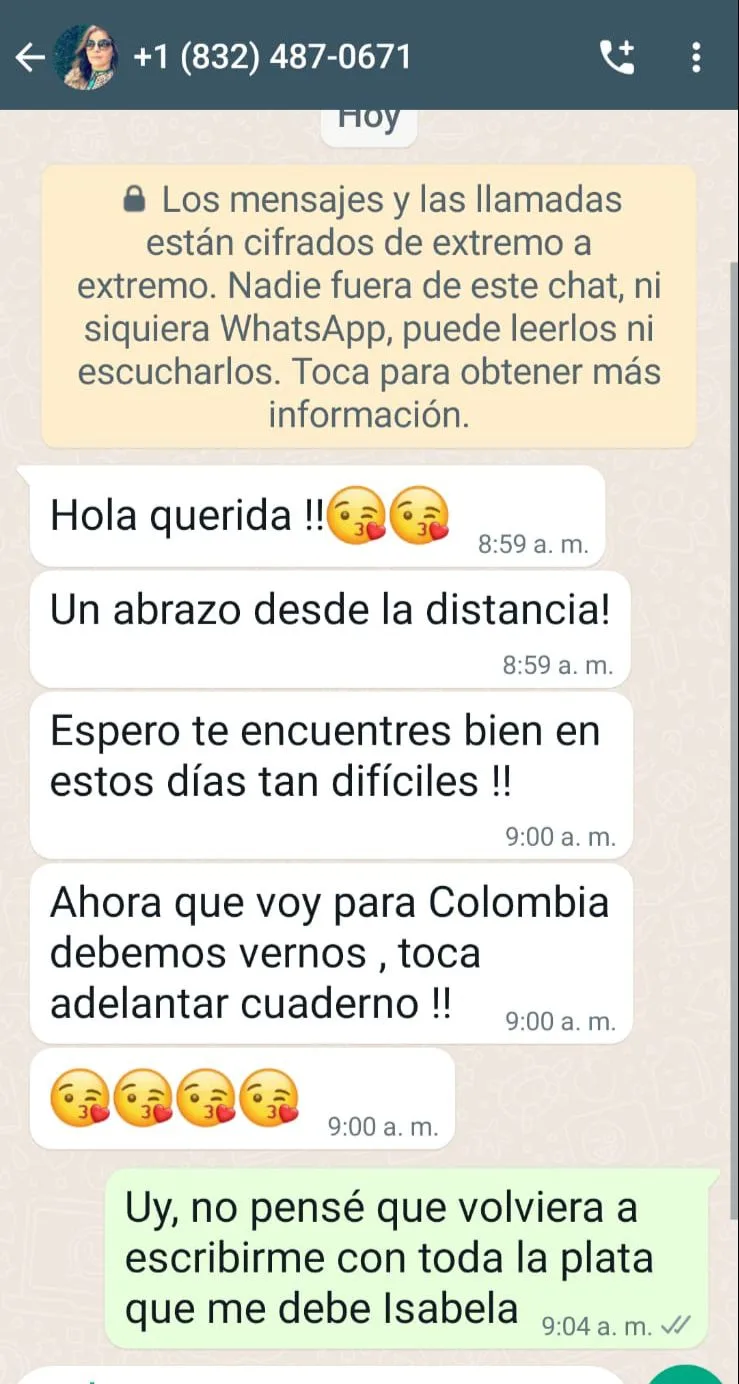Tap the end-to-end encryption notice
Image resolution: width=739 pixels, height=1384 pixels.
click(369, 306)
